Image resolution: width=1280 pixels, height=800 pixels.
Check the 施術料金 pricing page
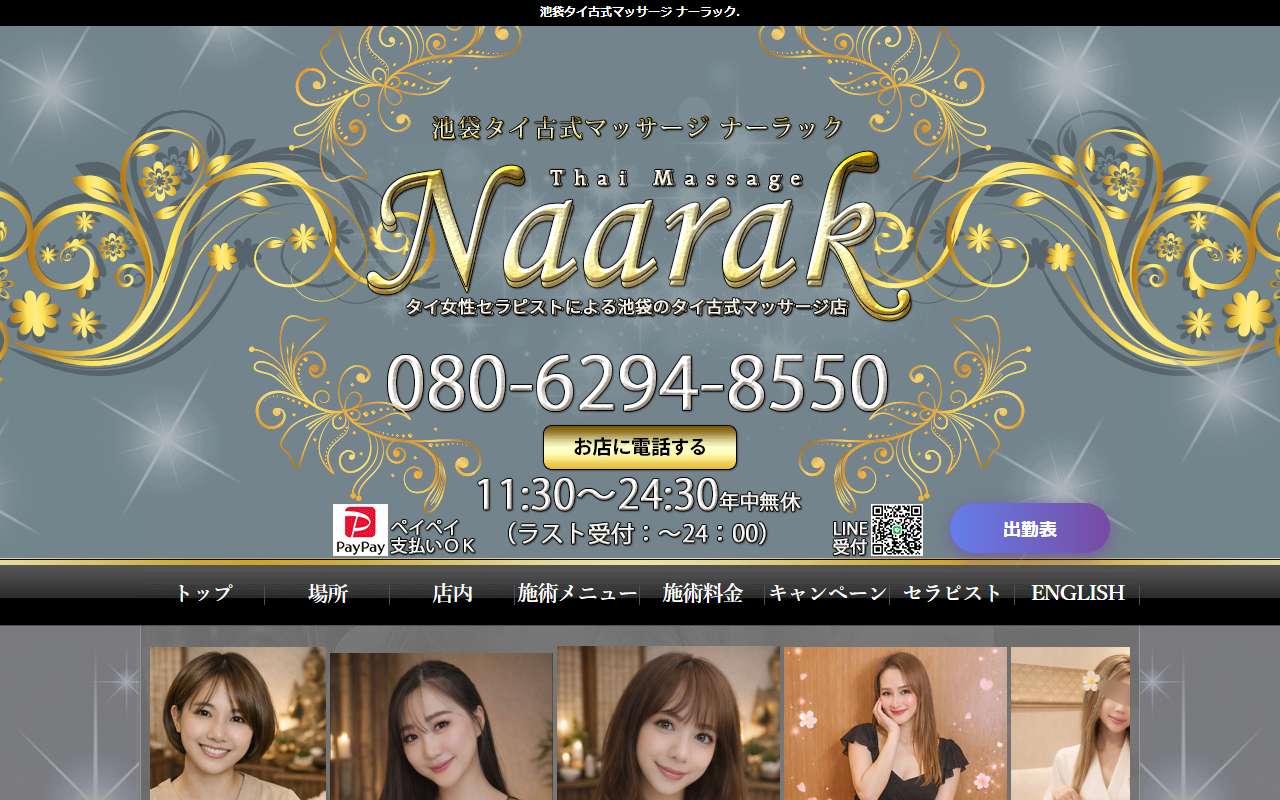702,593
